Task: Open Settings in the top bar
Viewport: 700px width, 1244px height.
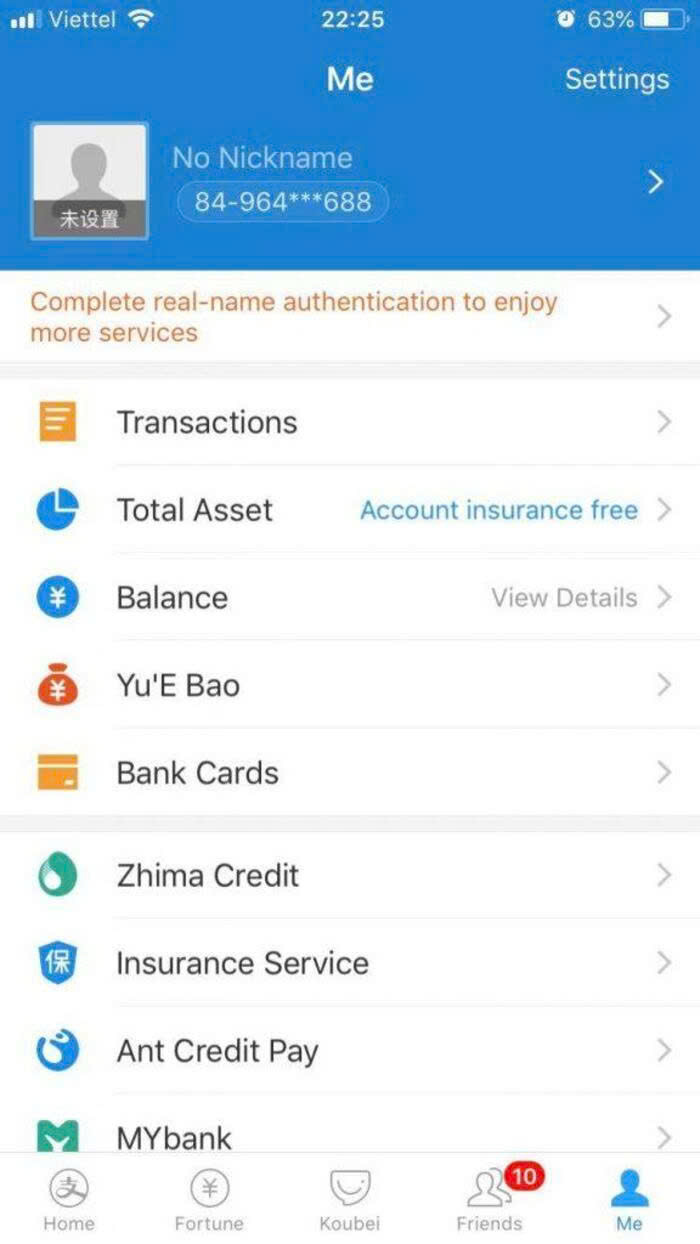Action: 616,79
